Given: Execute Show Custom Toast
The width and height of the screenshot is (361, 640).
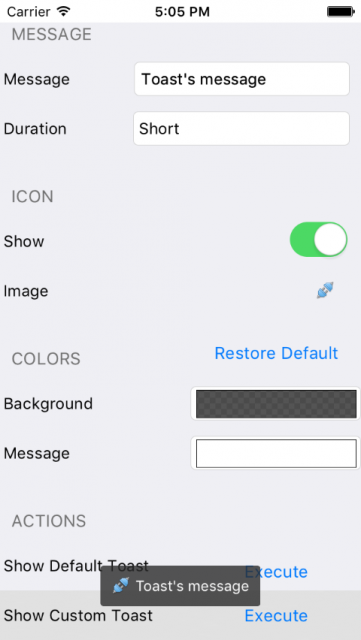Looking at the screenshot, I should [276, 616].
